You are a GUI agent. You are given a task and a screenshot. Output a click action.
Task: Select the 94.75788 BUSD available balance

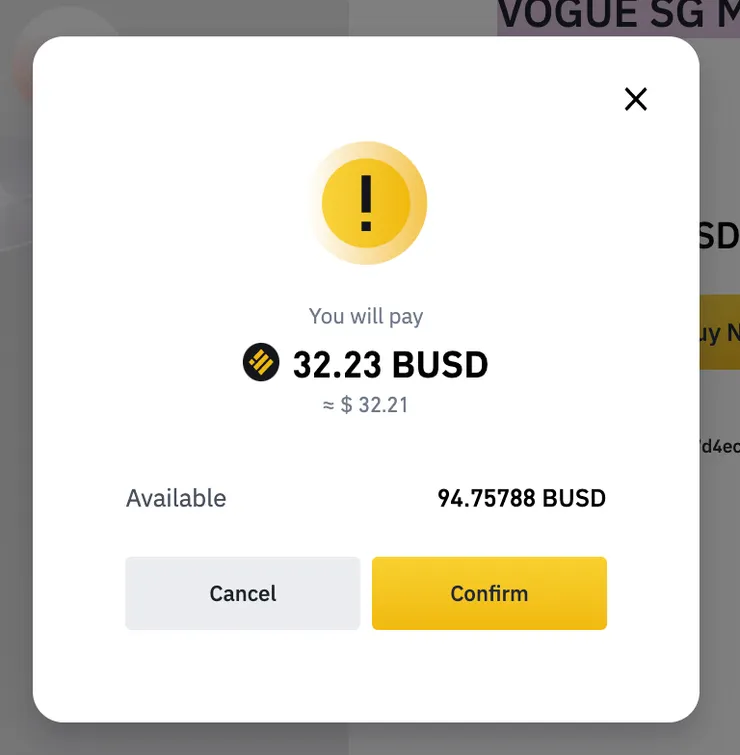521,497
